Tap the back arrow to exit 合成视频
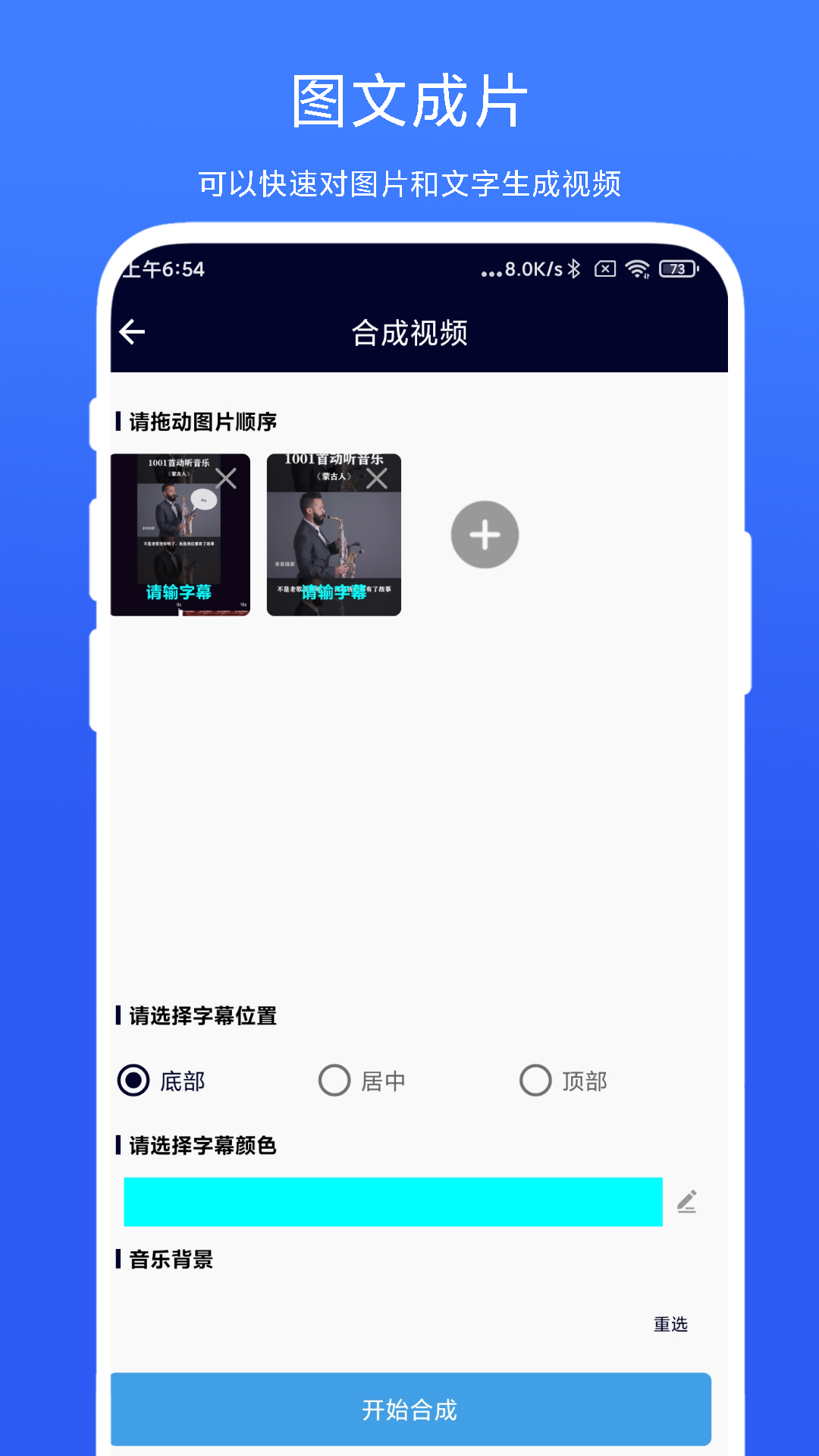 click(x=133, y=330)
